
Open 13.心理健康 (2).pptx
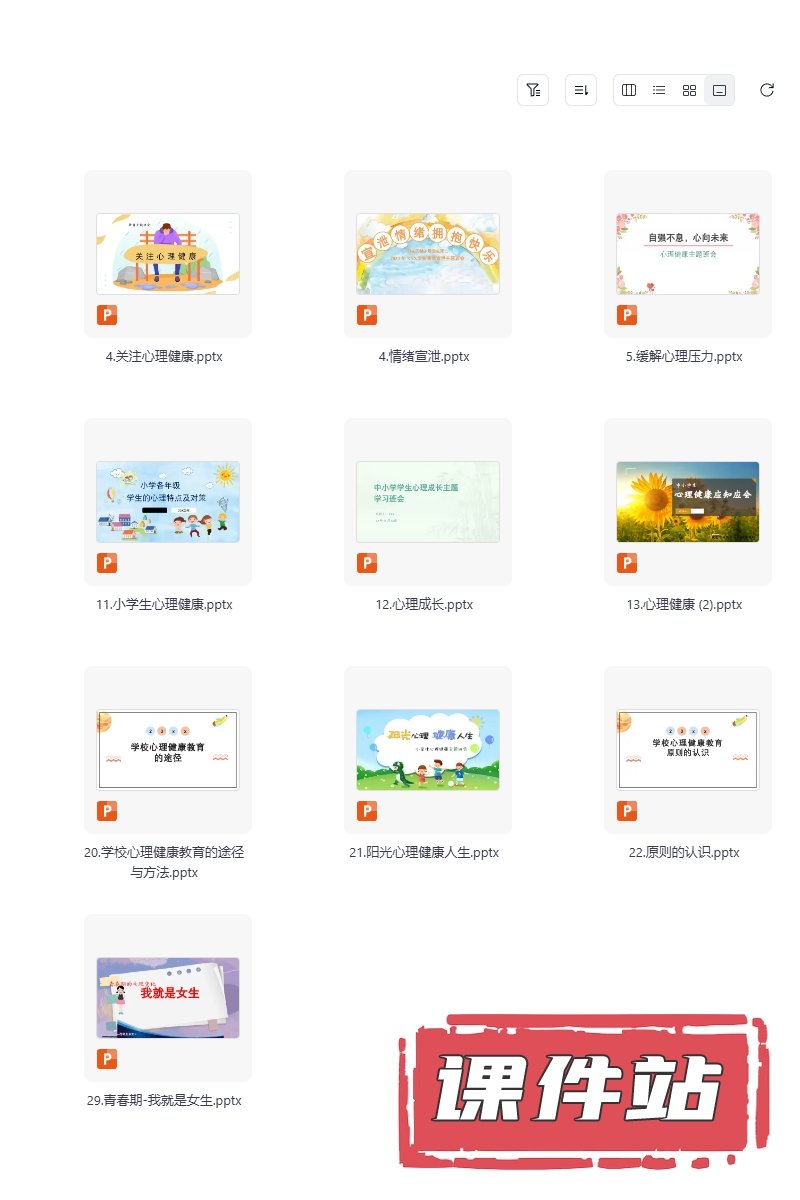pyautogui.click(x=688, y=502)
